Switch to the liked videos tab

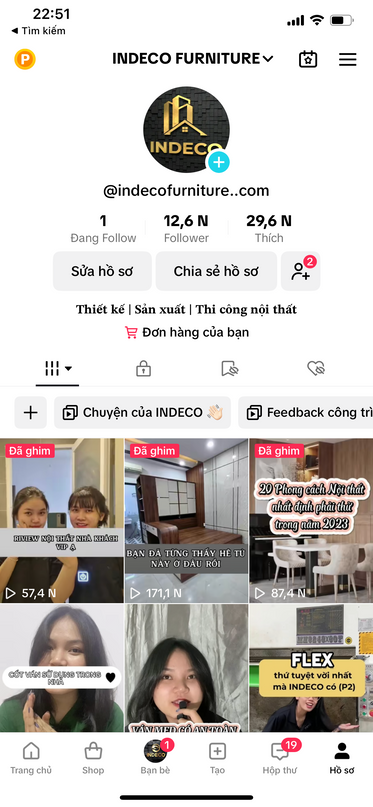click(315, 369)
